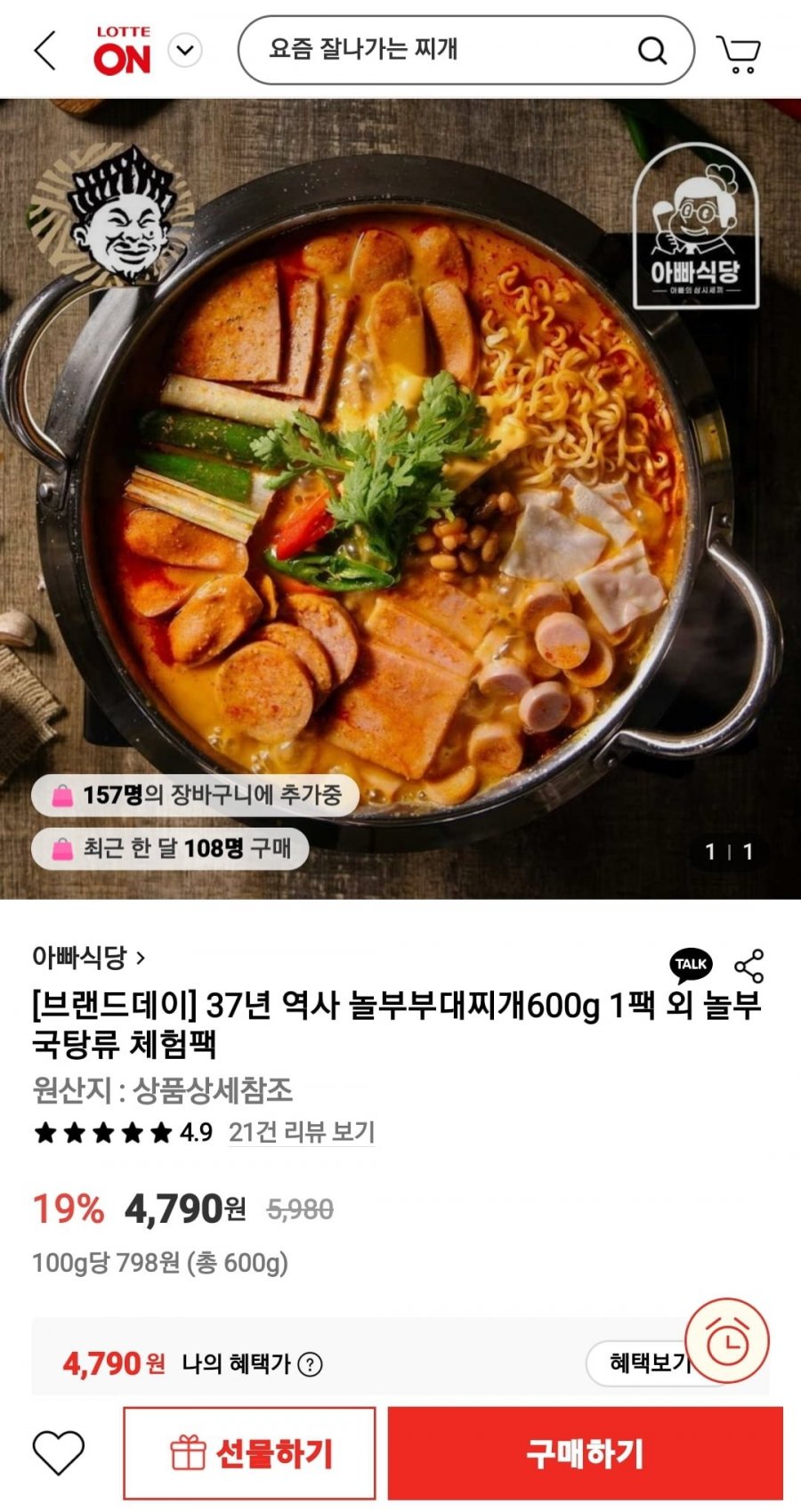Expand the dropdown next to the Lotte ON logo
The width and height of the screenshot is (801, 1512).
tap(185, 51)
